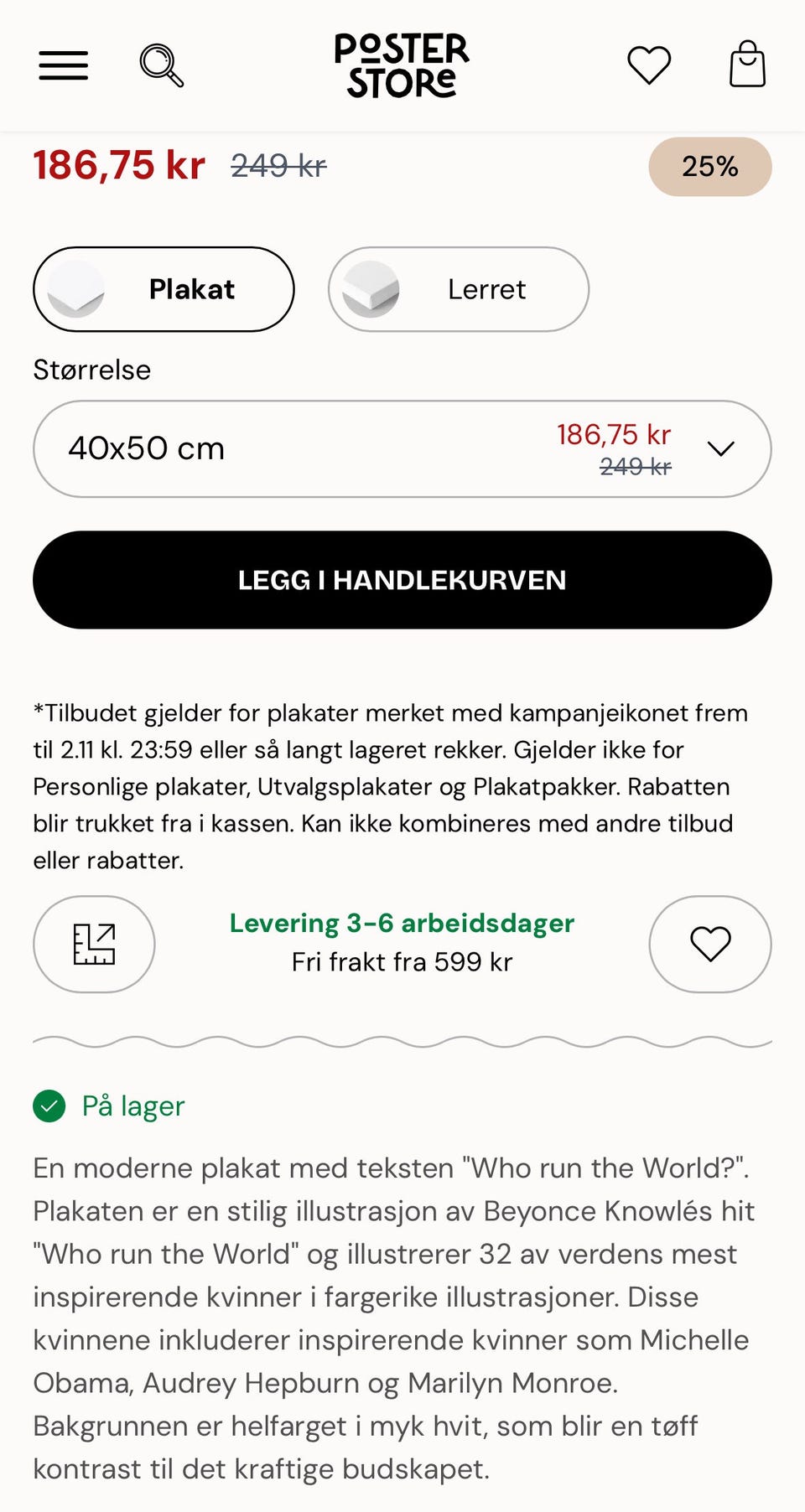Open the hamburger menu
Image resolution: width=805 pixels, height=1512 pixels.
pyautogui.click(x=64, y=65)
